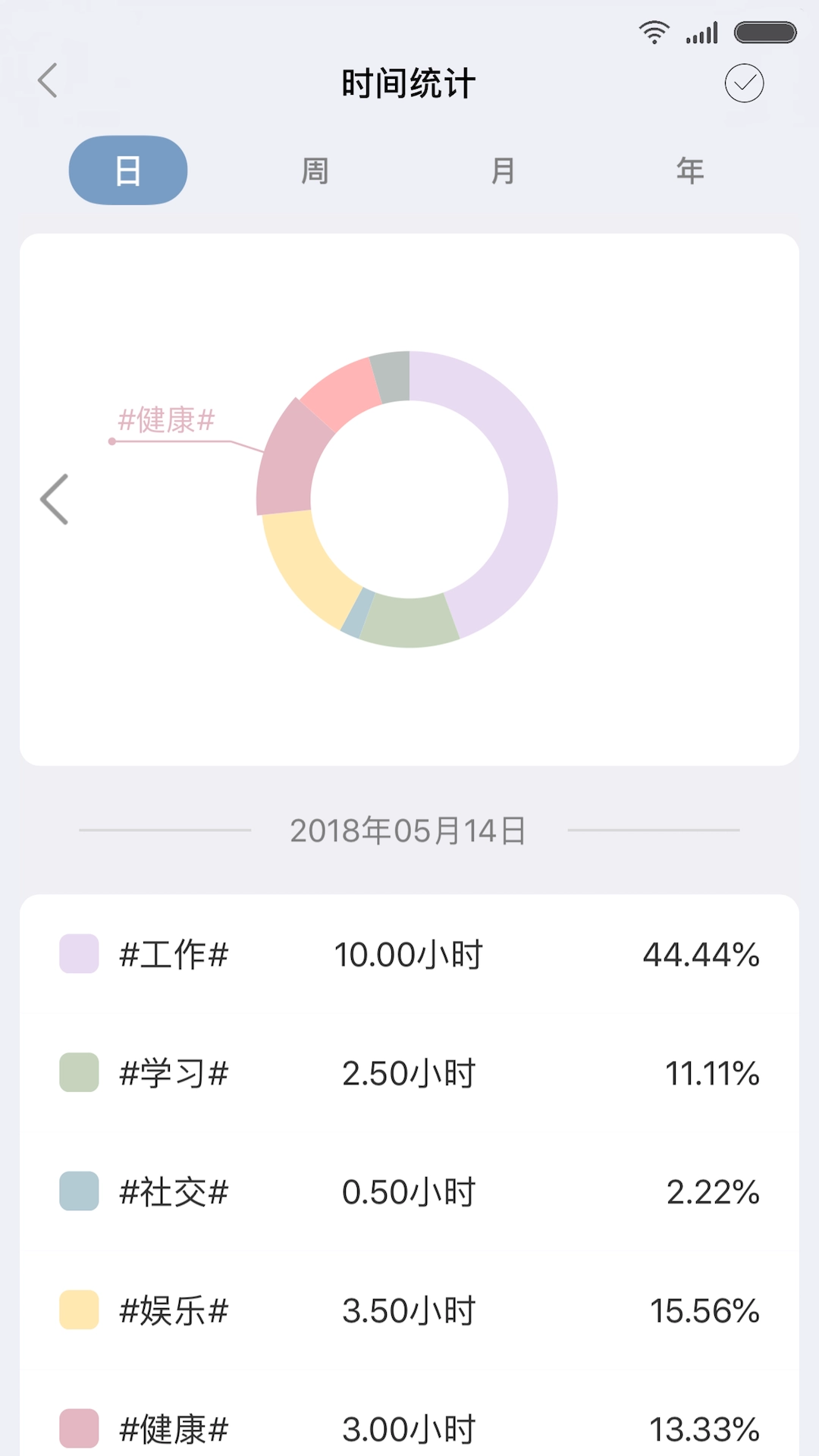
Task: Switch to the 周 weekly tab
Action: (315, 171)
